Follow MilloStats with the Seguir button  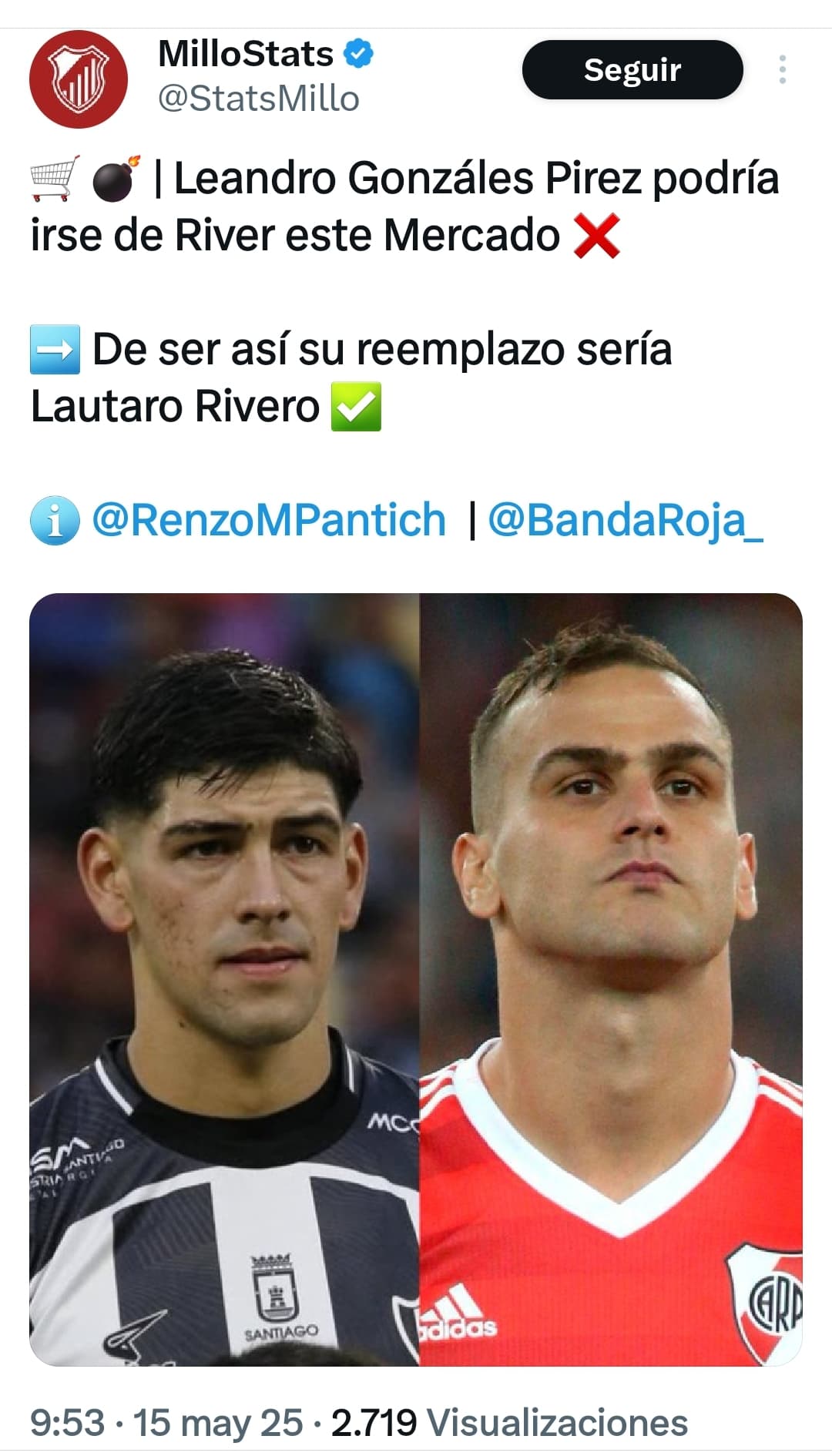point(632,70)
